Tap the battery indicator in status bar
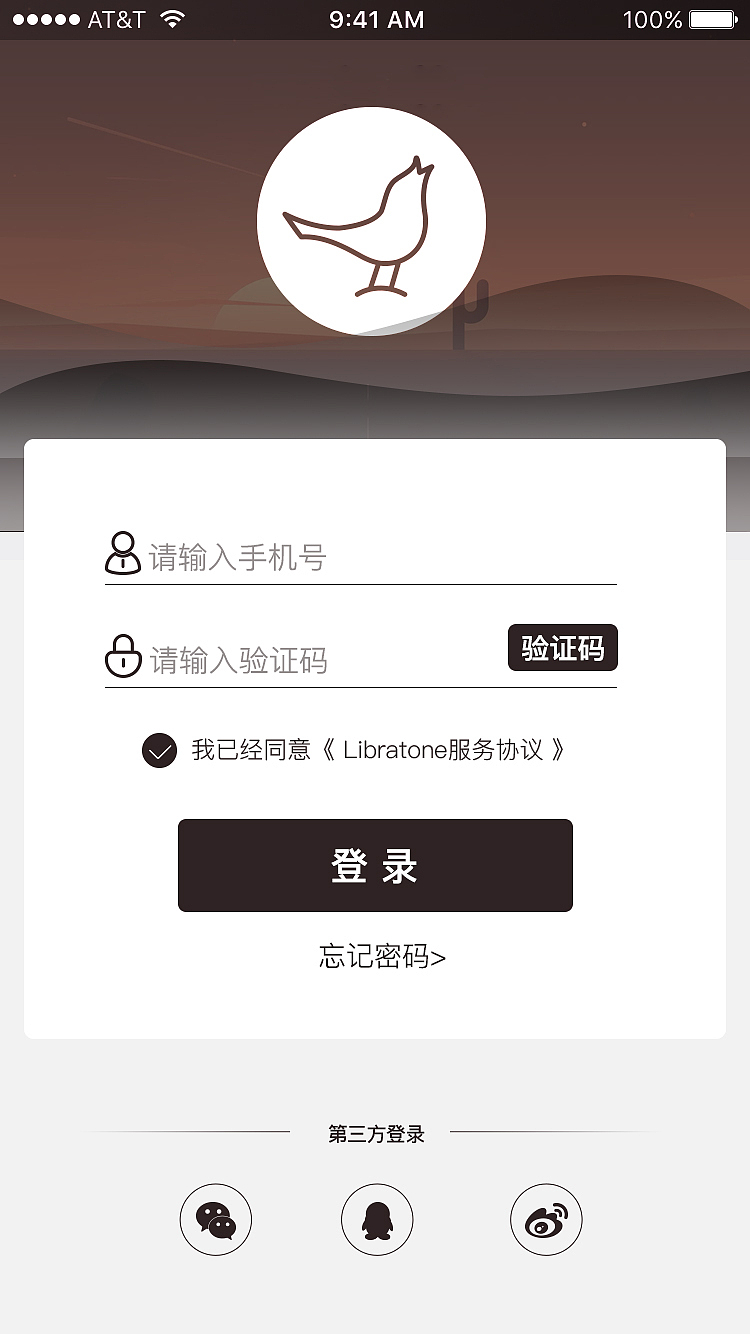This screenshot has width=750, height=1334. tap(712, 17)
